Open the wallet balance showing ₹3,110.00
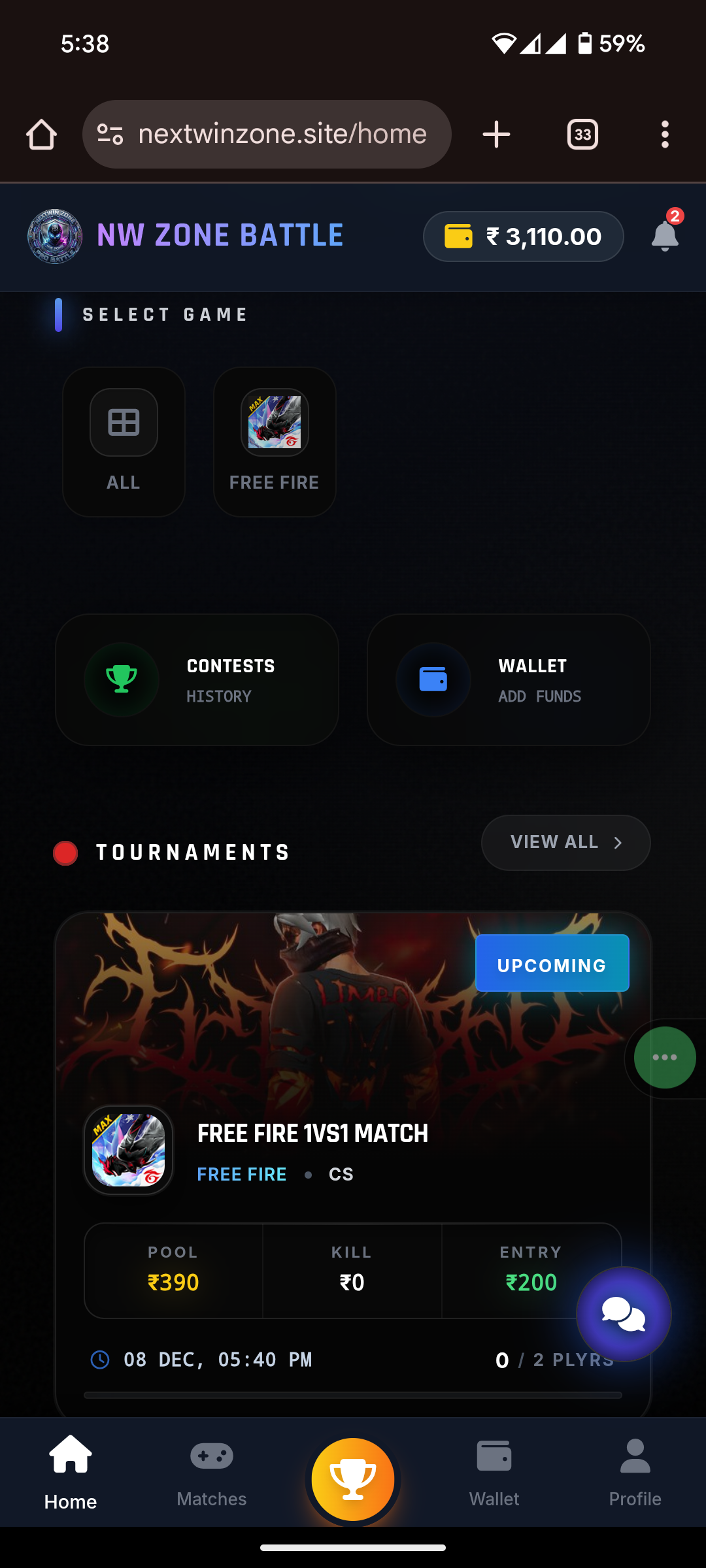This screenshot has width=706, height=1568. [522, 237]
